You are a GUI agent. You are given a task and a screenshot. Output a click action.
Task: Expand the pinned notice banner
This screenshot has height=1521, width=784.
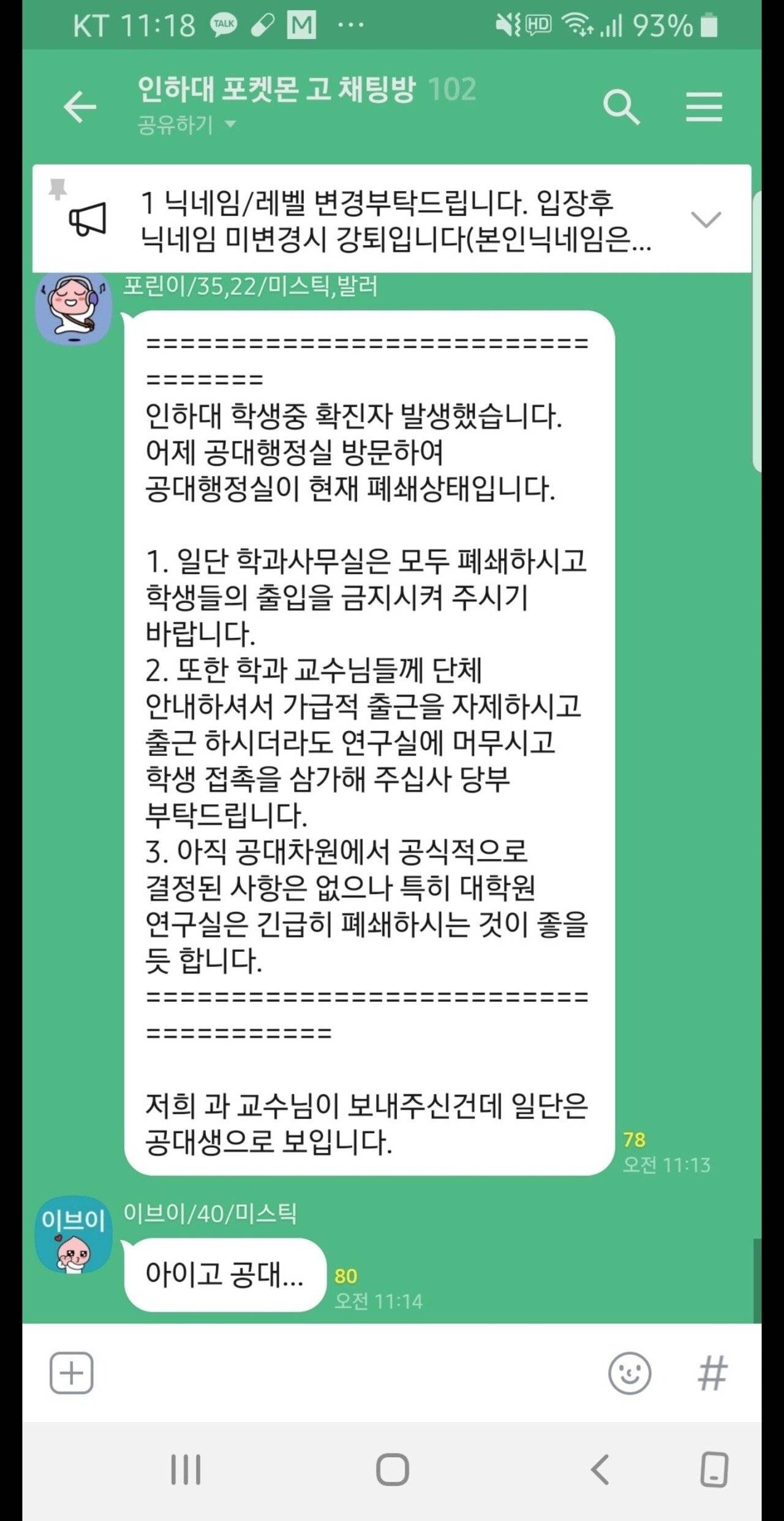[706, 219]
